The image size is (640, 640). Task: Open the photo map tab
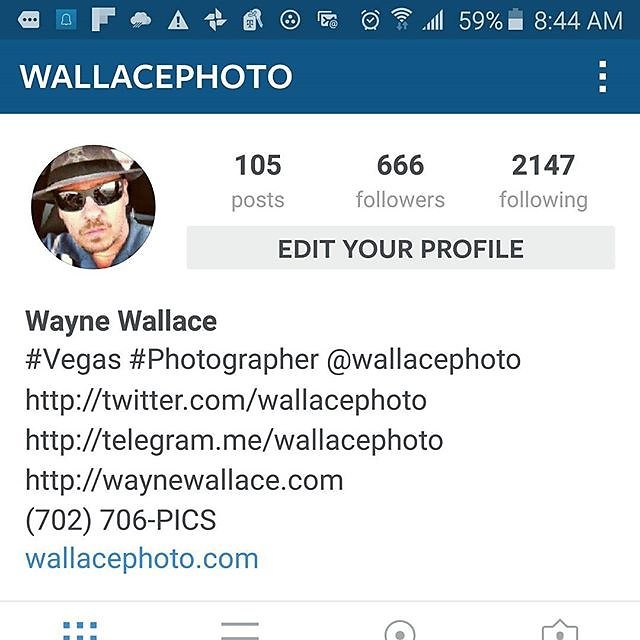400,630
